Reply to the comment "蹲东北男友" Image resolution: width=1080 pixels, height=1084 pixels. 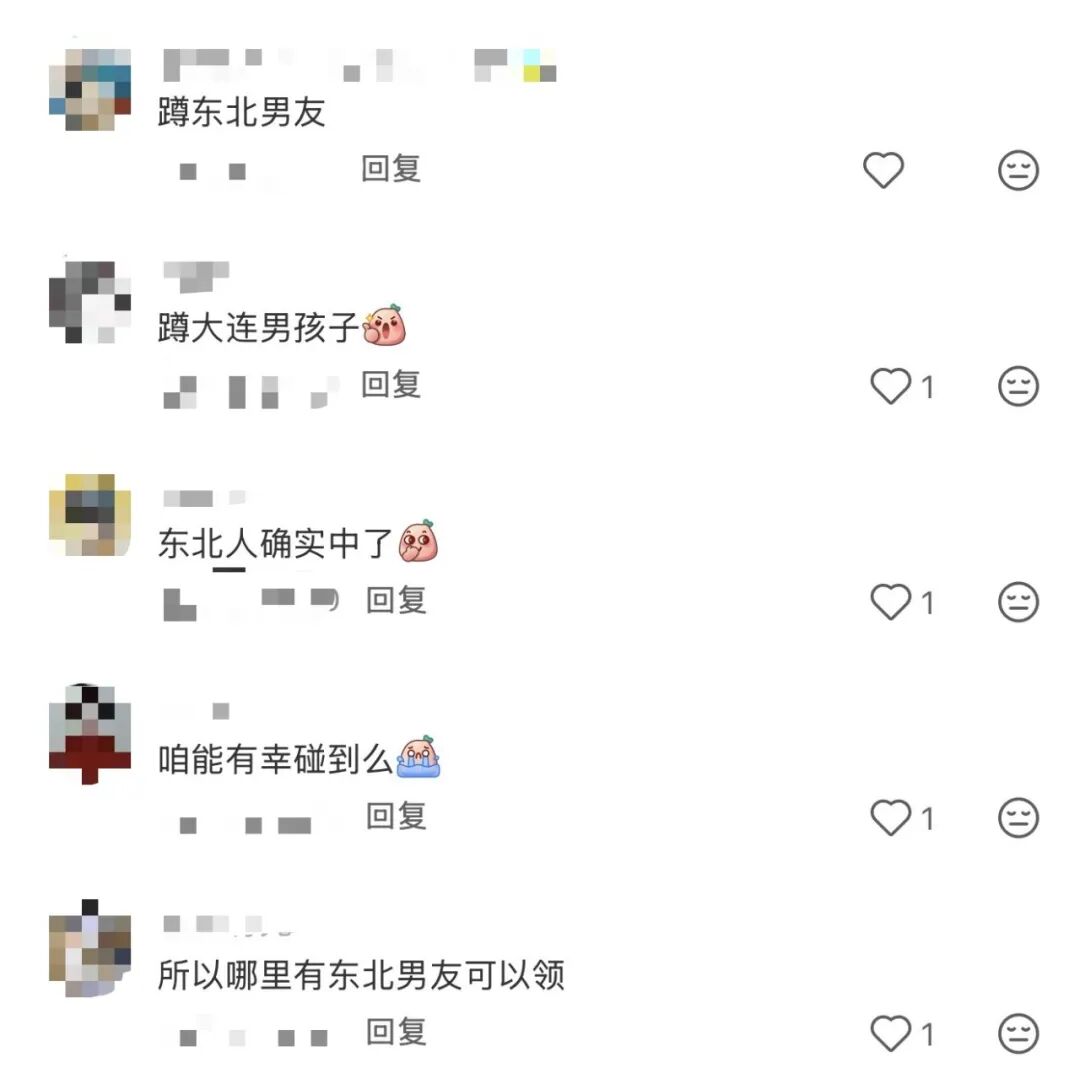tap(391, 169)
